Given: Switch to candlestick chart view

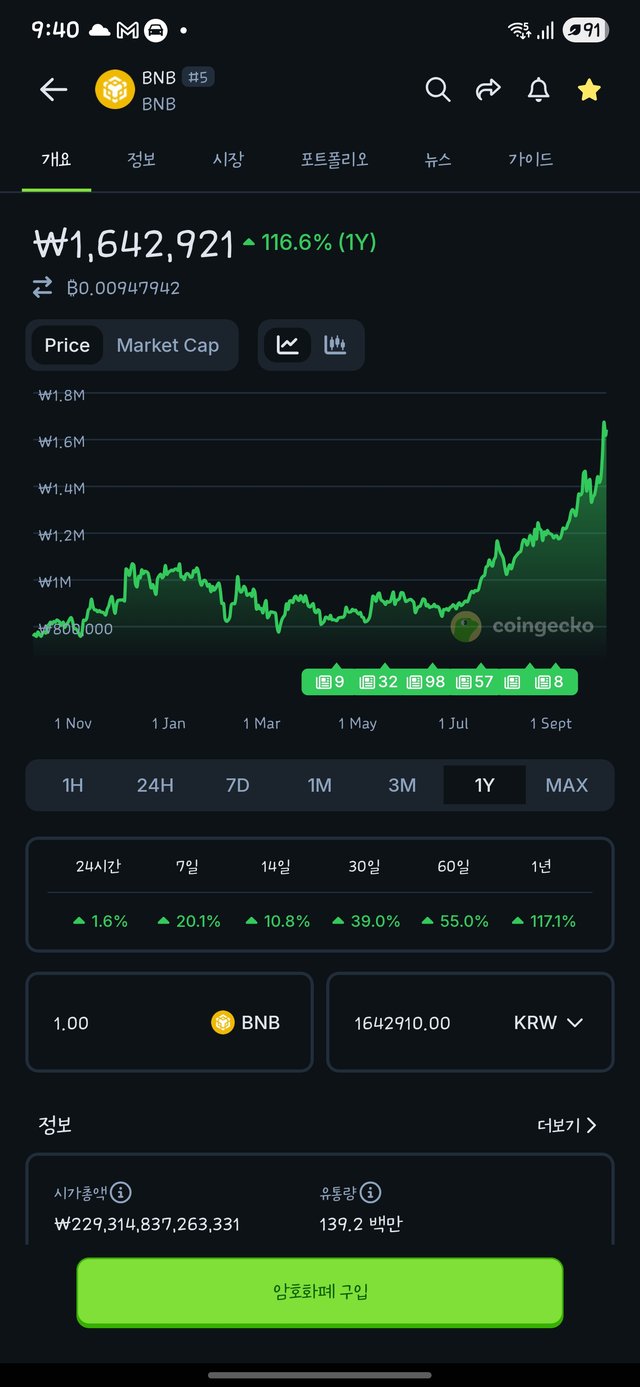Looking at the screenshot, I should tap(336, 345).
